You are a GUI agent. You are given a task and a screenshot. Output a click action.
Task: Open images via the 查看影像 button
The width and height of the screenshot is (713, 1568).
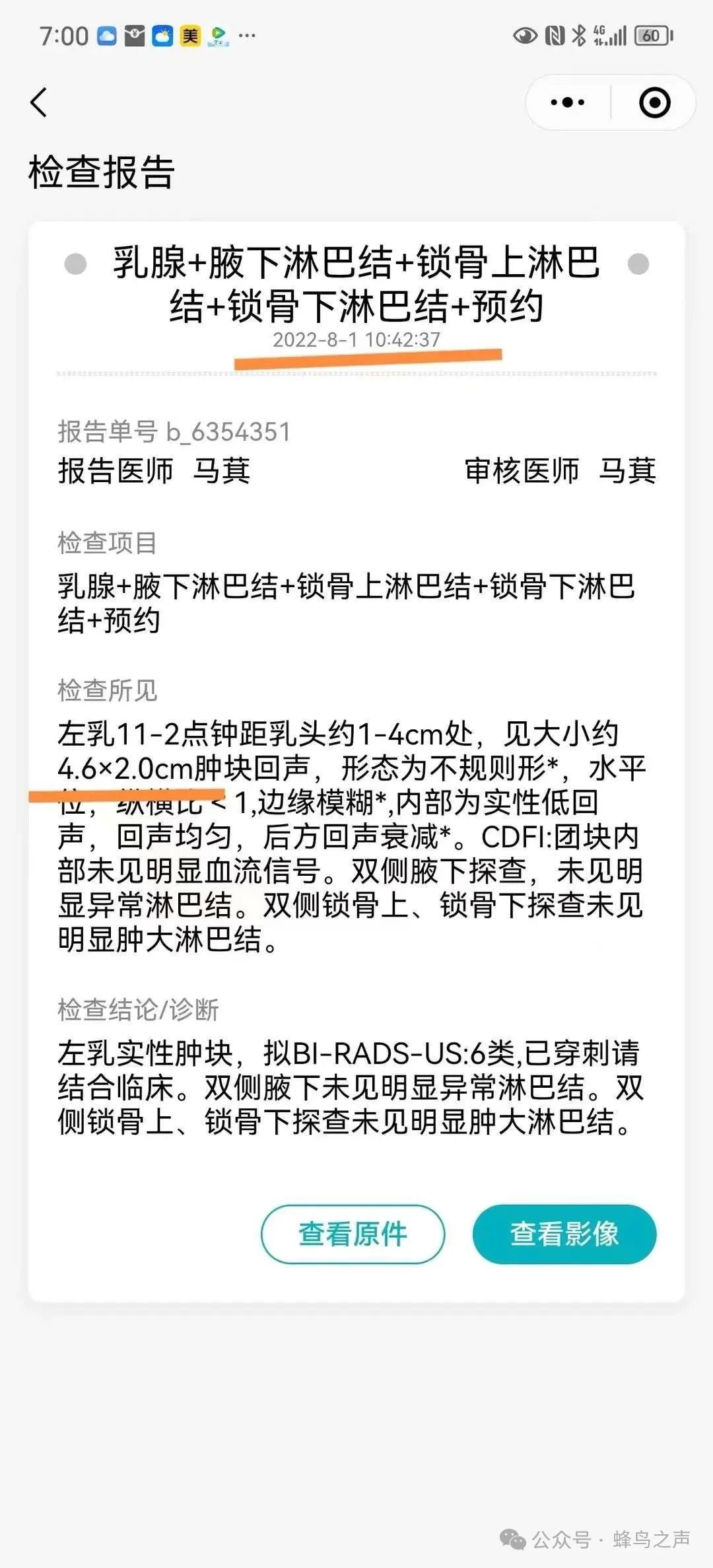tap(564, 1234)
